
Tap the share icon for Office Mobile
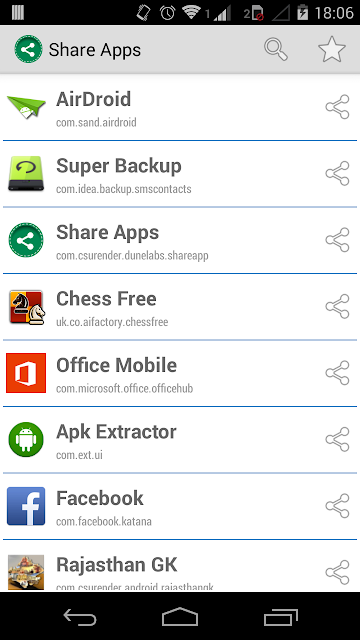click(338, 373)
